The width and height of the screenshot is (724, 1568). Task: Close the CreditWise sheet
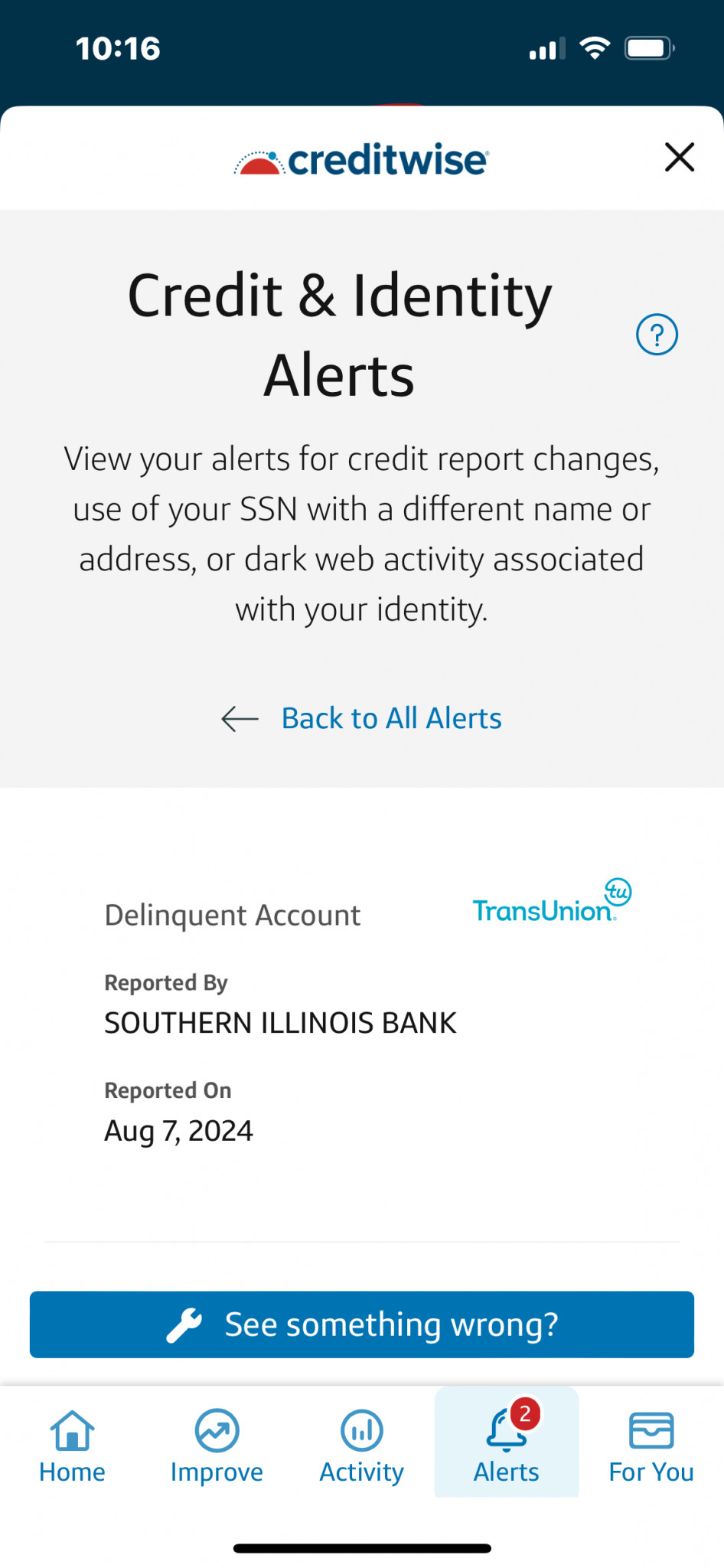pos(680,158)
